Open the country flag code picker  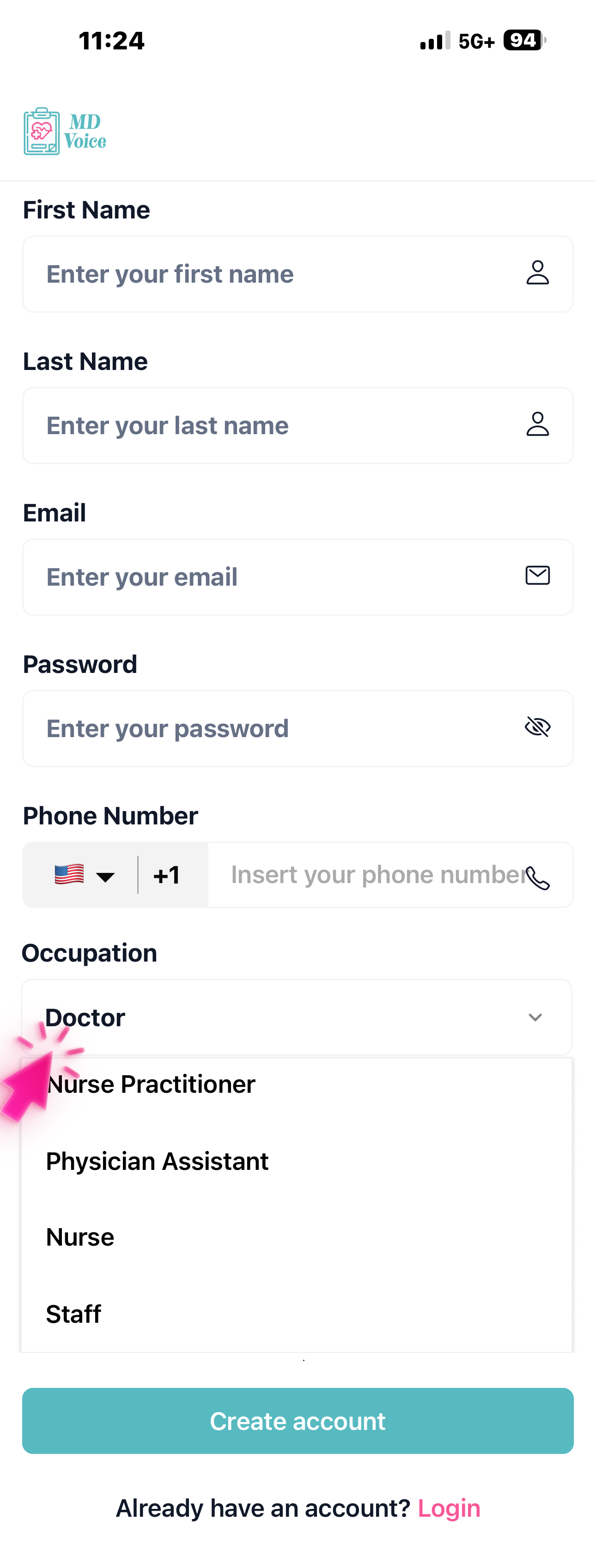84,875
